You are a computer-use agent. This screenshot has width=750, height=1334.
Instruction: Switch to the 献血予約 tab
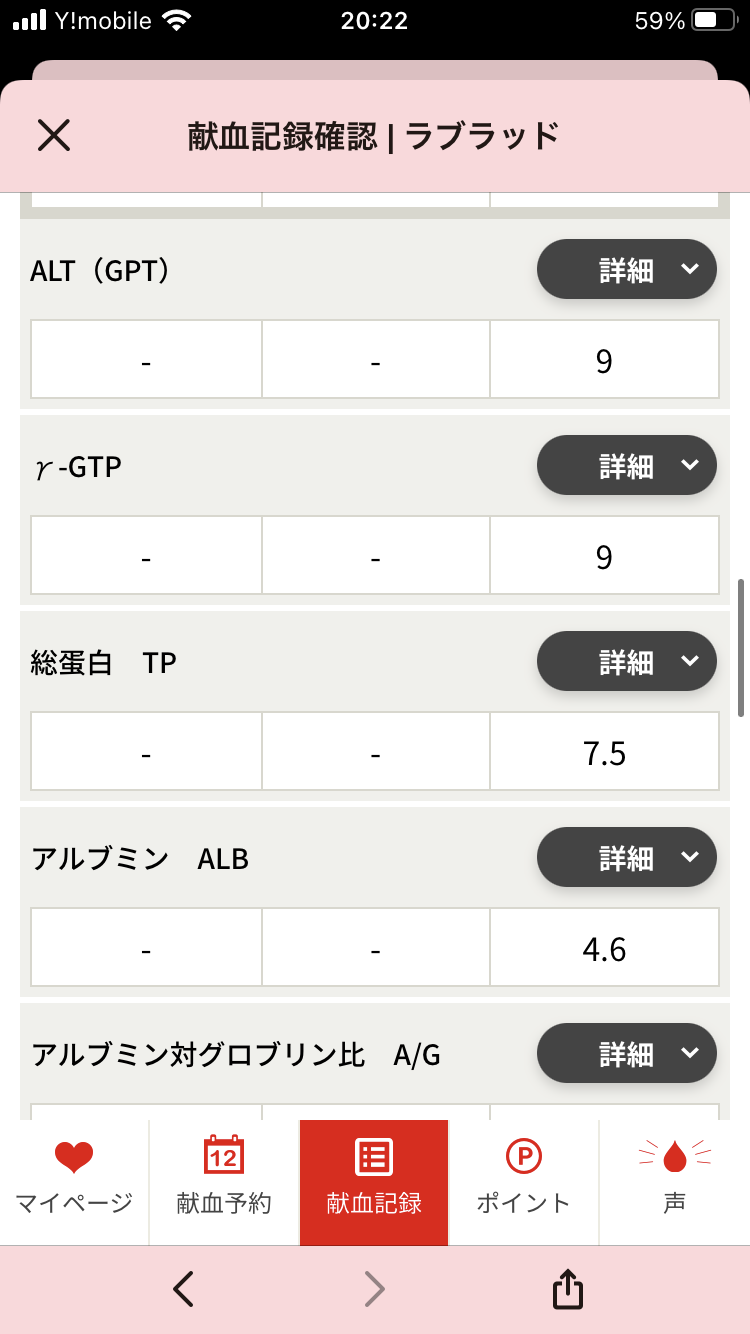coord(224,1182)
